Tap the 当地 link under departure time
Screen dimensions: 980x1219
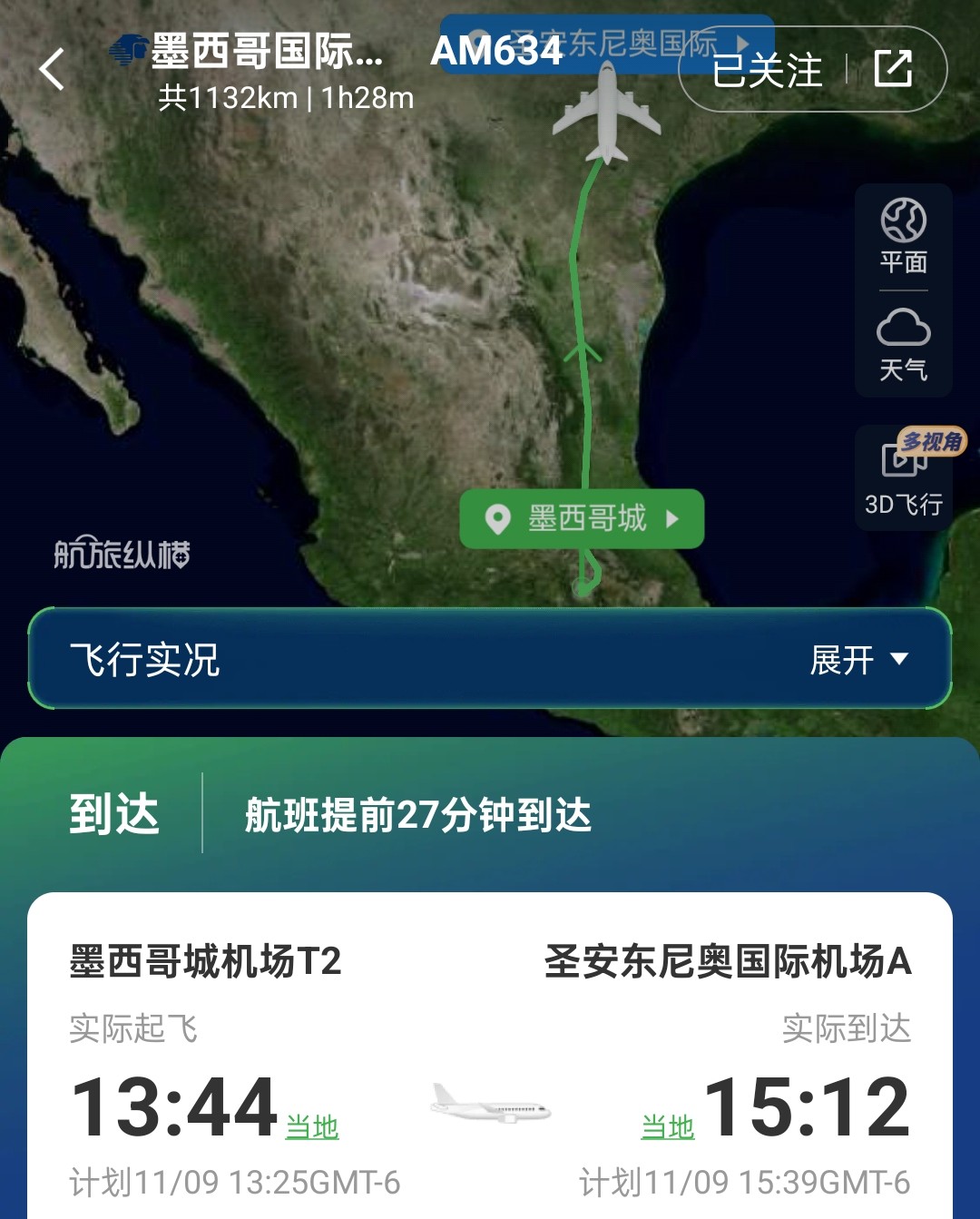click(312, 1127)
